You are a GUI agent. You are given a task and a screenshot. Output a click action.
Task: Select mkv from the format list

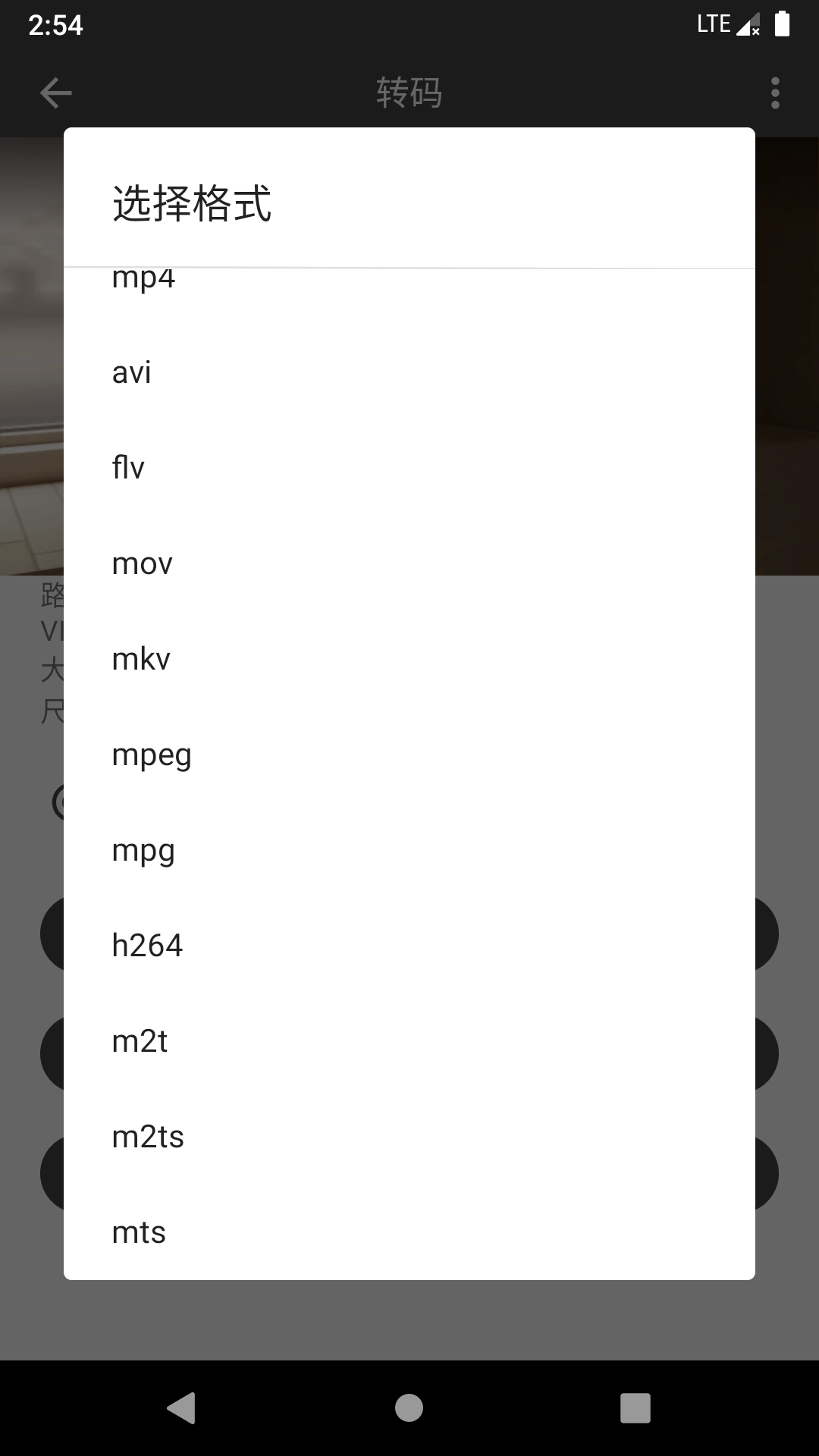(409, 659)
